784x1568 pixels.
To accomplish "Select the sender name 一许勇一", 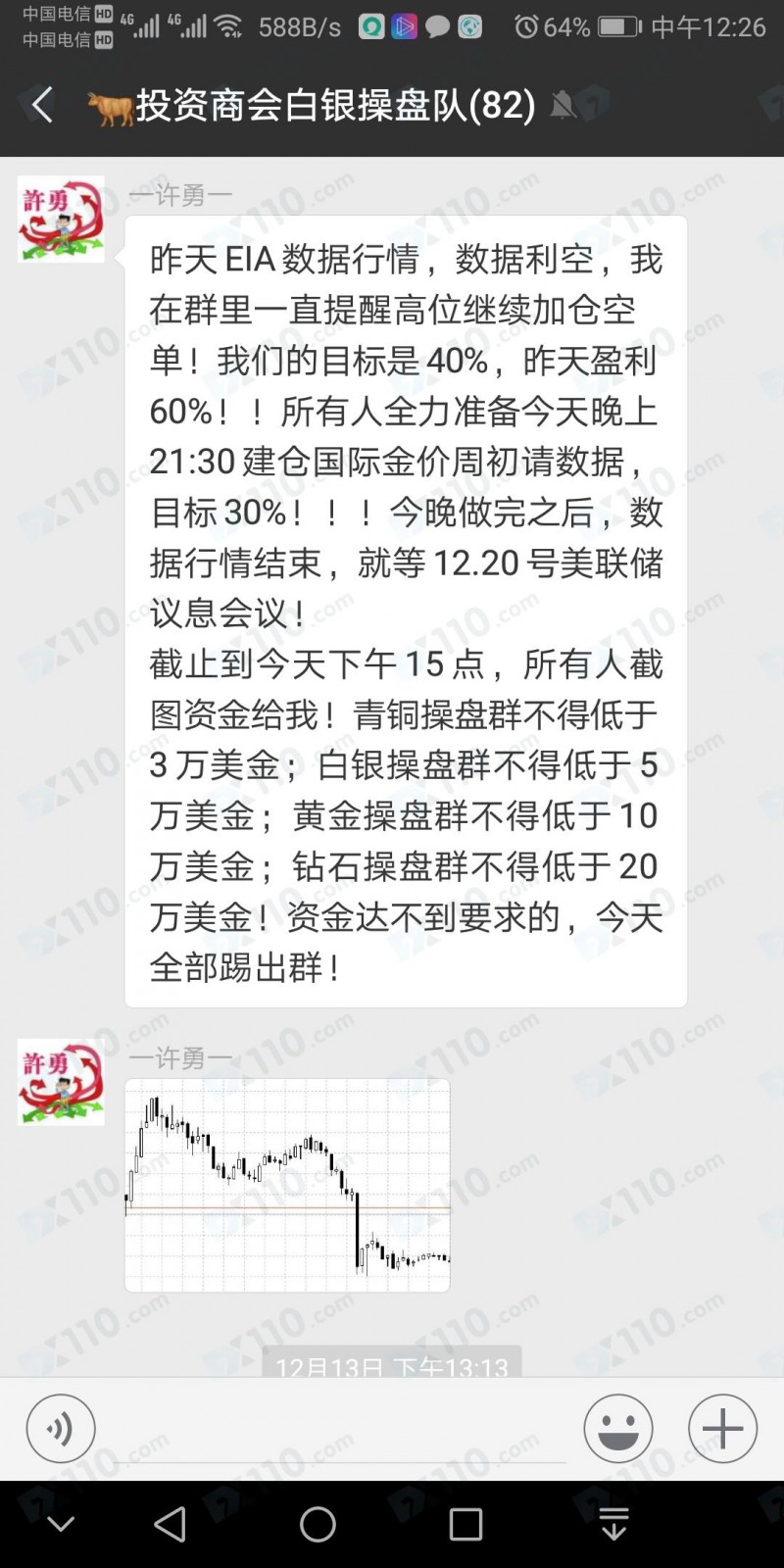I will click(x=181, y=193).
